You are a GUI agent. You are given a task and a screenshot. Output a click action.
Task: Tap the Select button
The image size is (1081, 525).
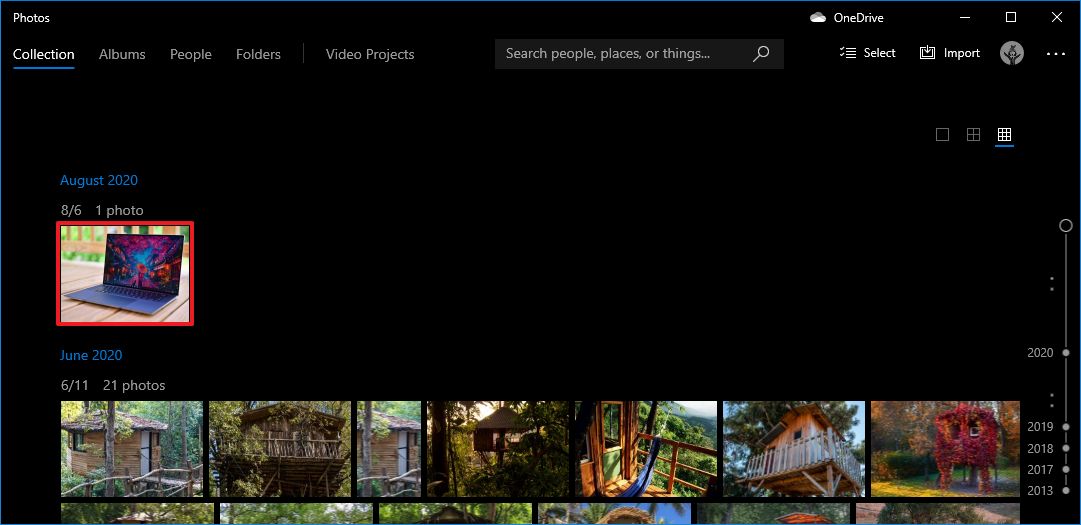868,53
